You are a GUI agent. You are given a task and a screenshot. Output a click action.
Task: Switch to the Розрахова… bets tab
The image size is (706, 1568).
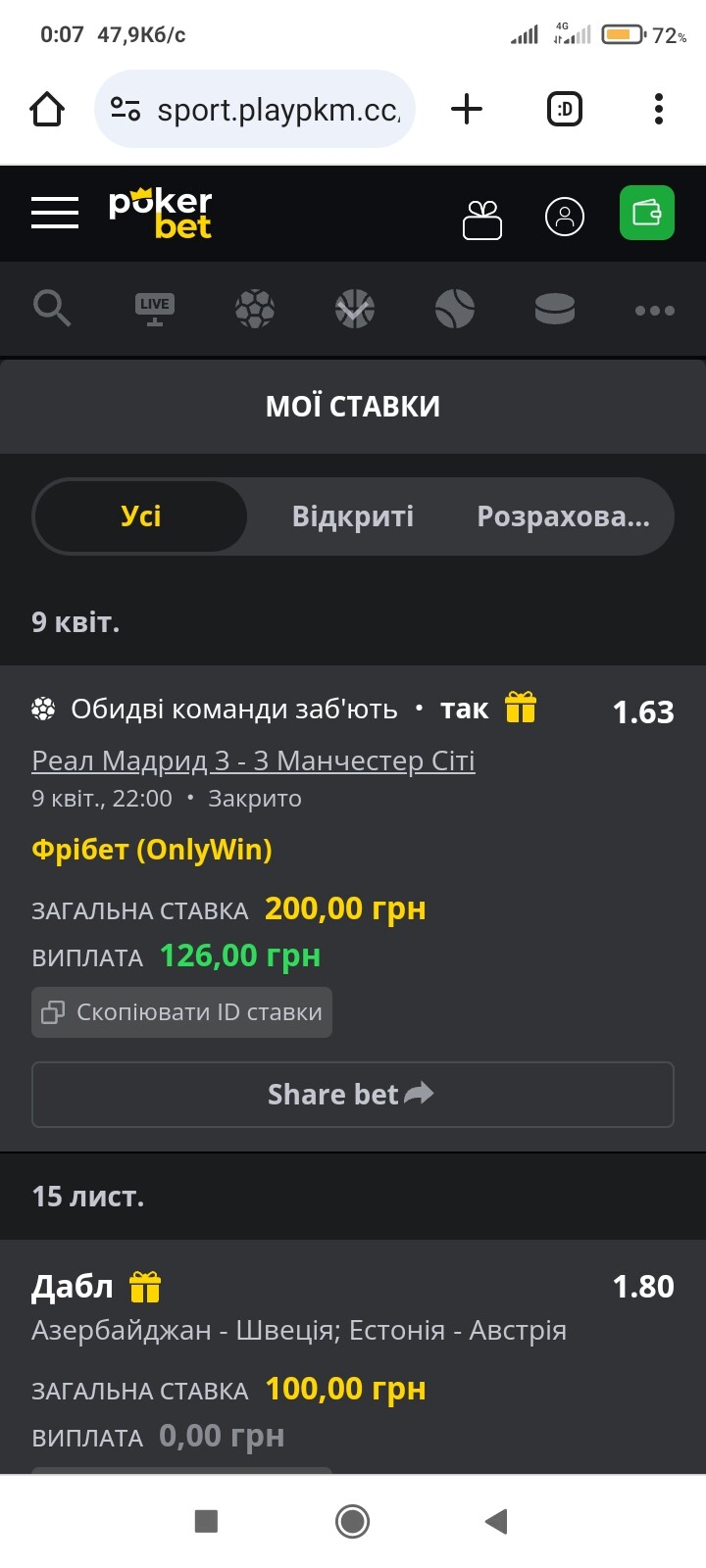point(563,516)
